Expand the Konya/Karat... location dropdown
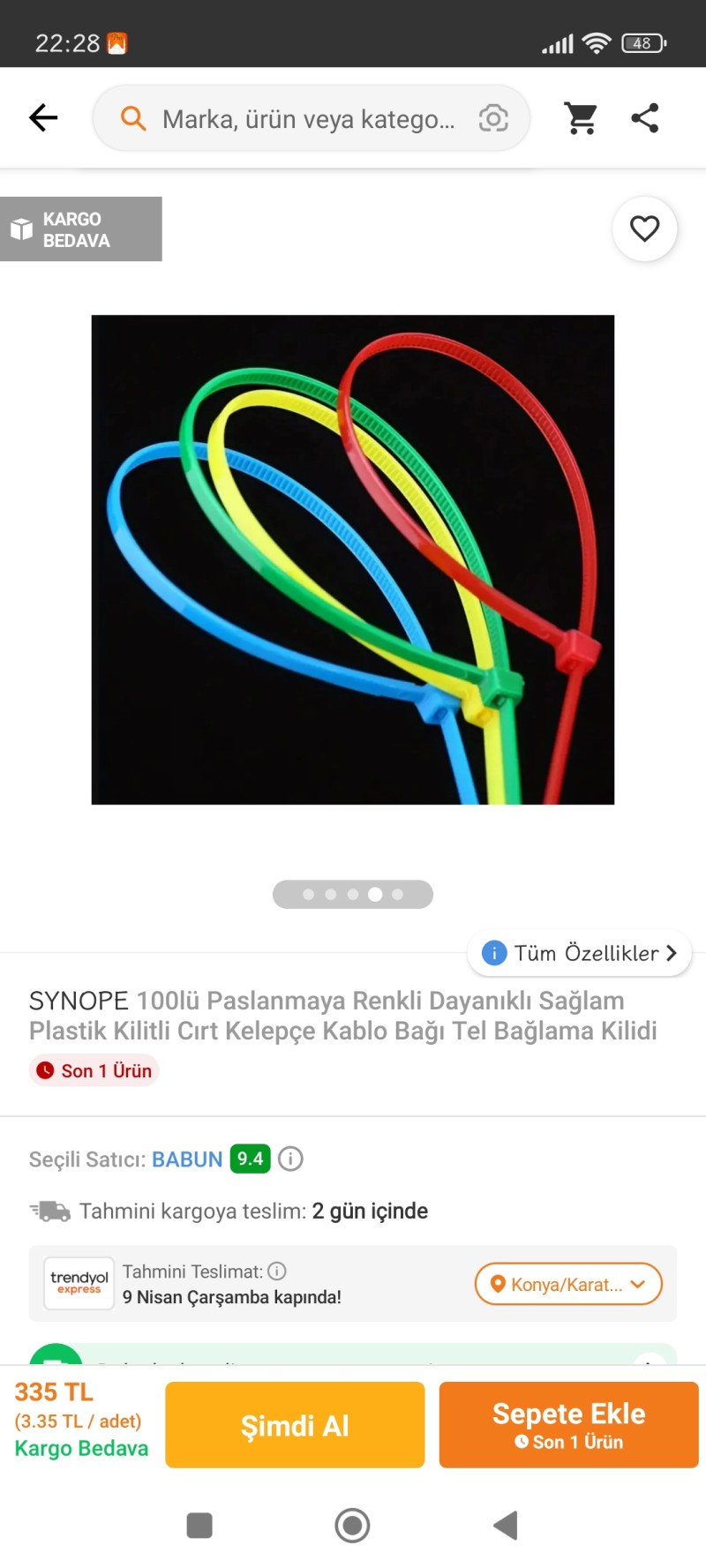 tap(568, 1285)
